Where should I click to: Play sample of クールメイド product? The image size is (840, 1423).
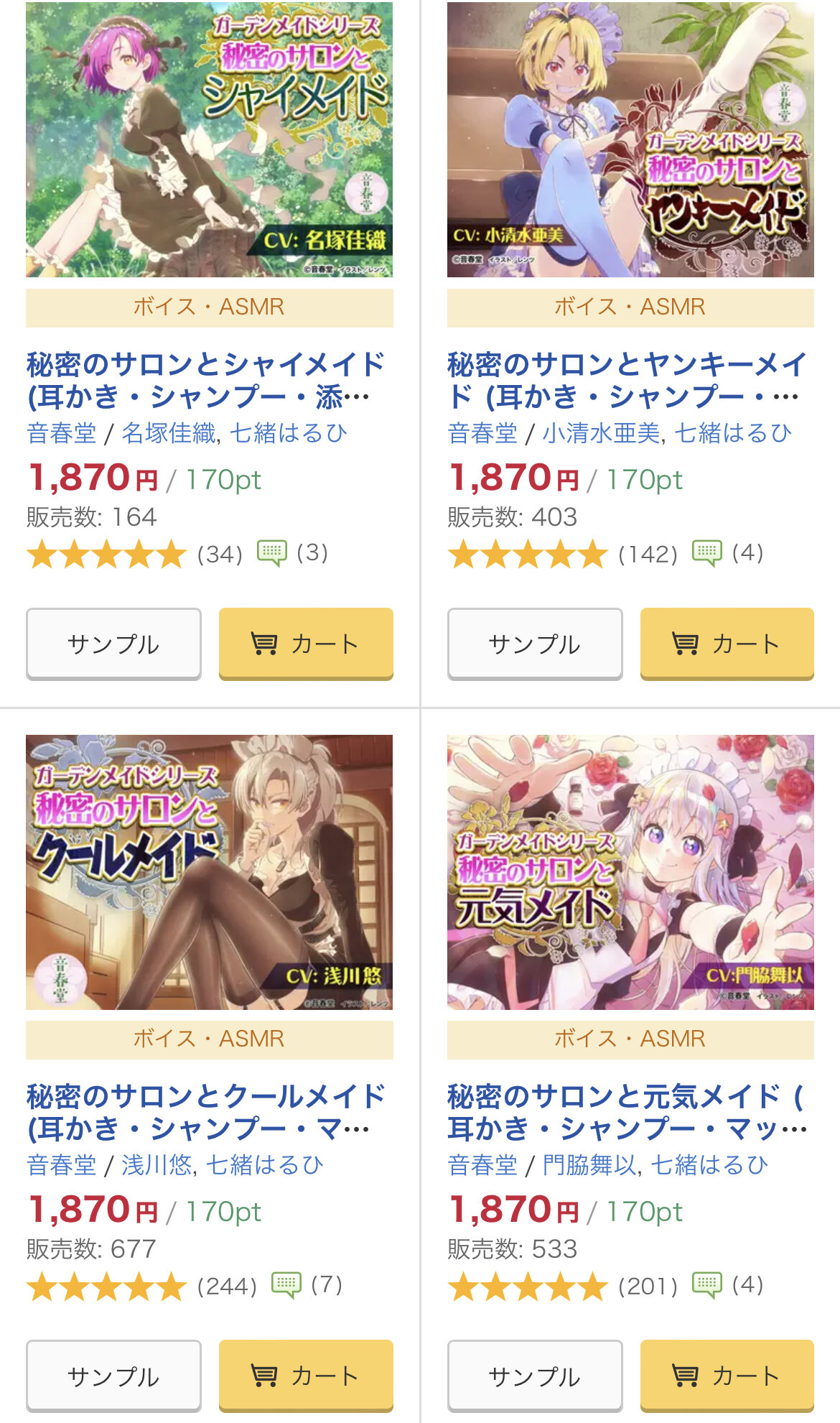pyautogui.click(x=113, y=1376)
